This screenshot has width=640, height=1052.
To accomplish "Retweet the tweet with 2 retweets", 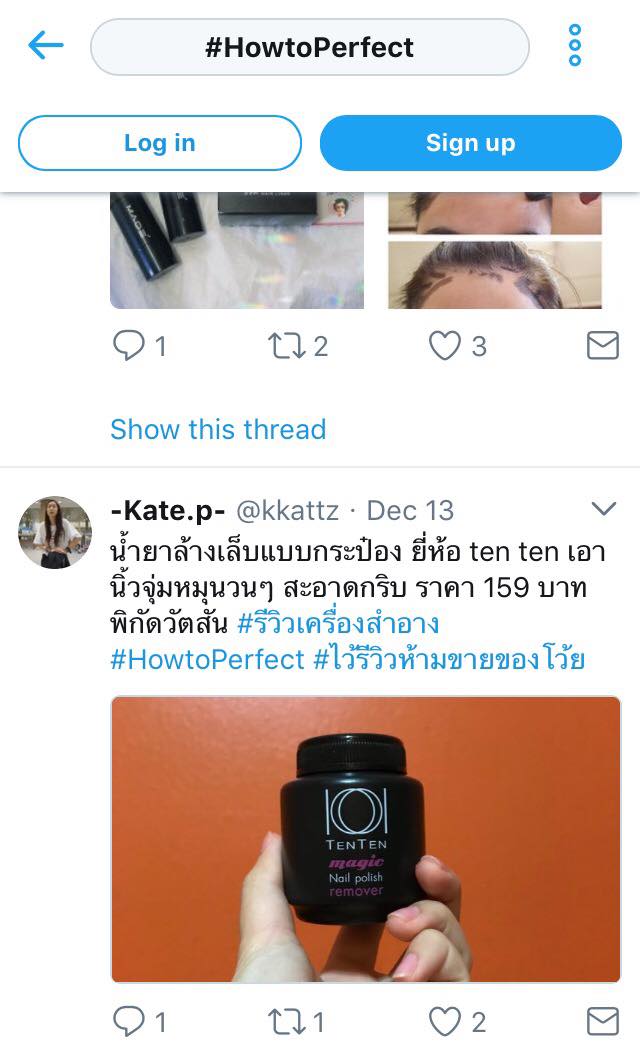I will 288,346.
